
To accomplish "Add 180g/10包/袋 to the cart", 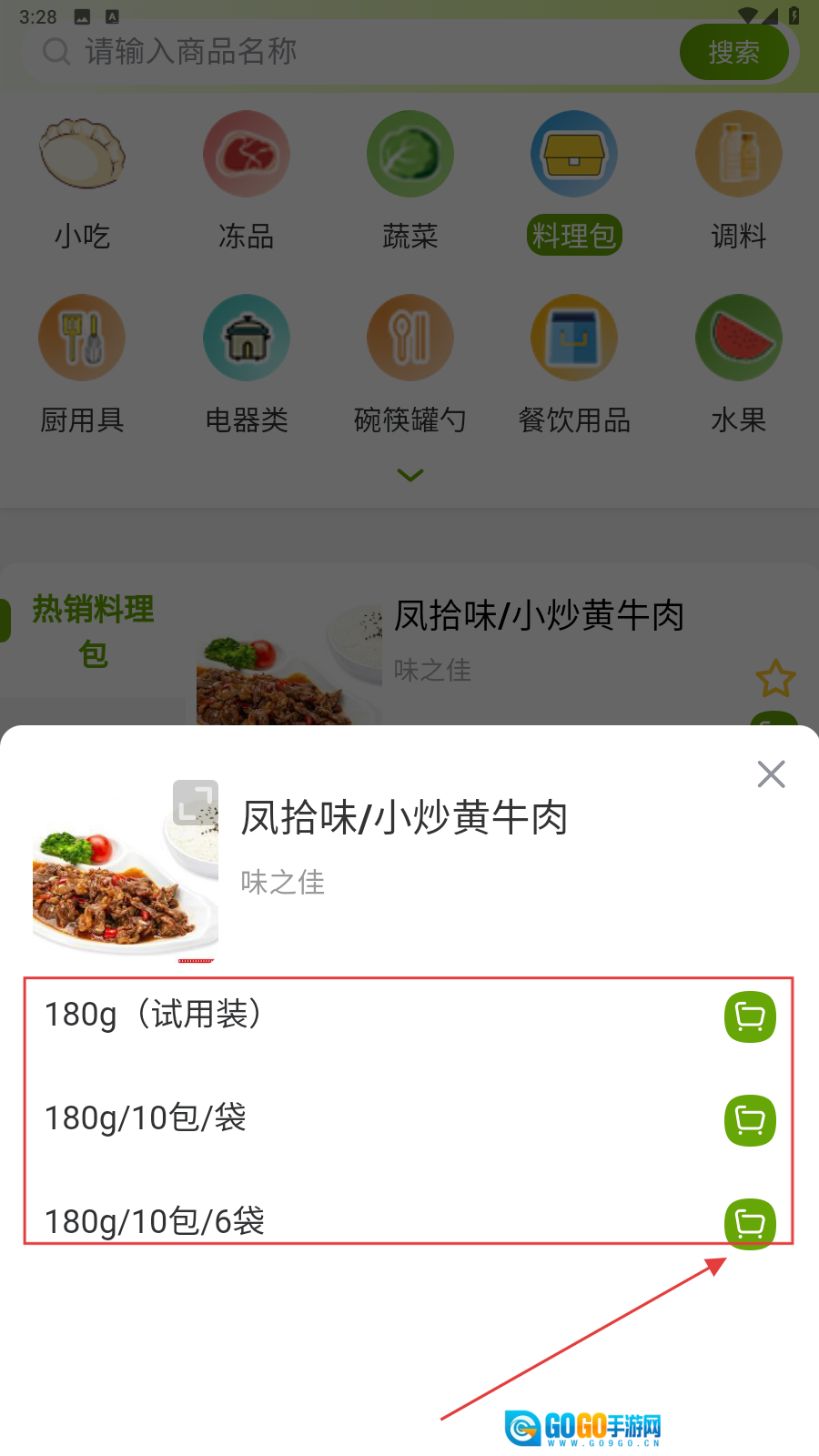I will 750,1120.
